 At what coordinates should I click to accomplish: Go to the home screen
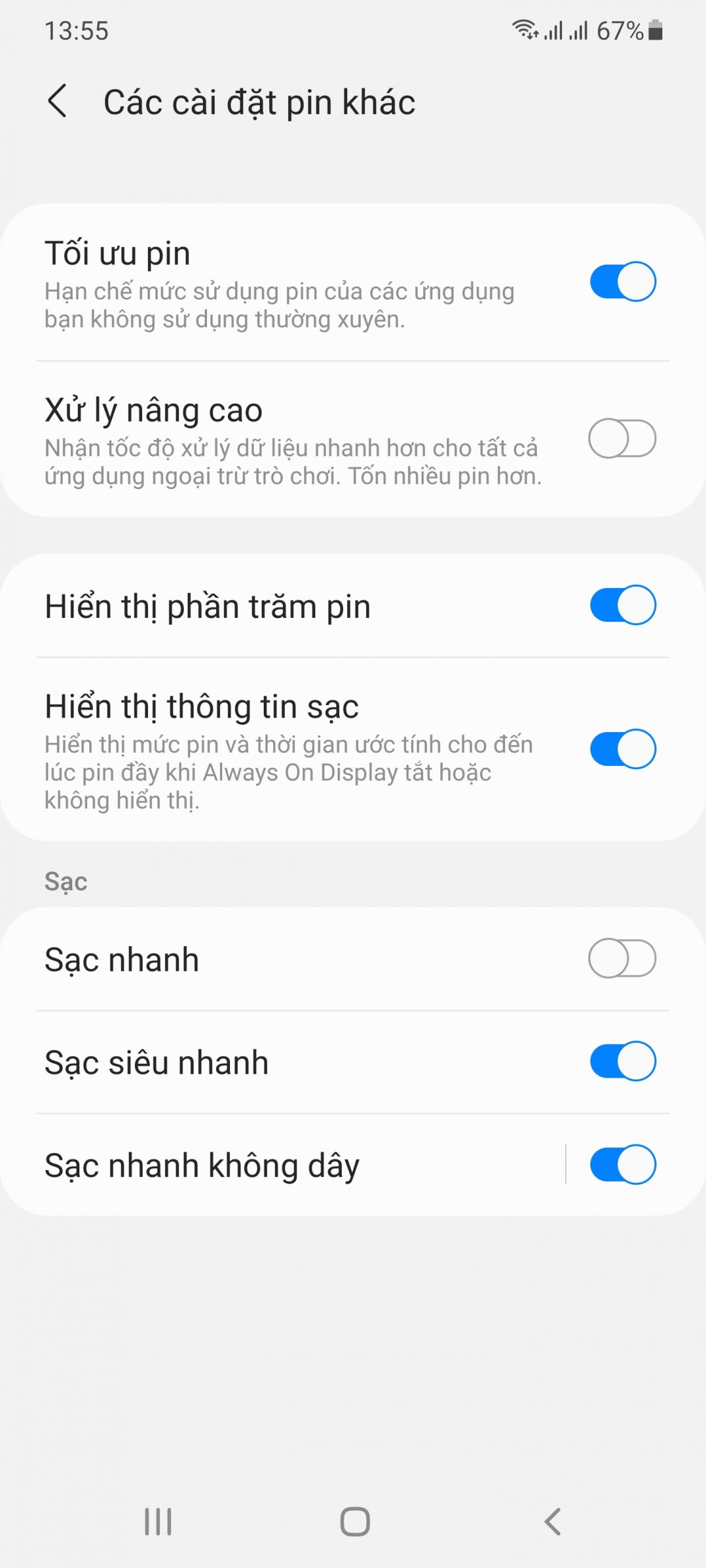point(354,1521)
